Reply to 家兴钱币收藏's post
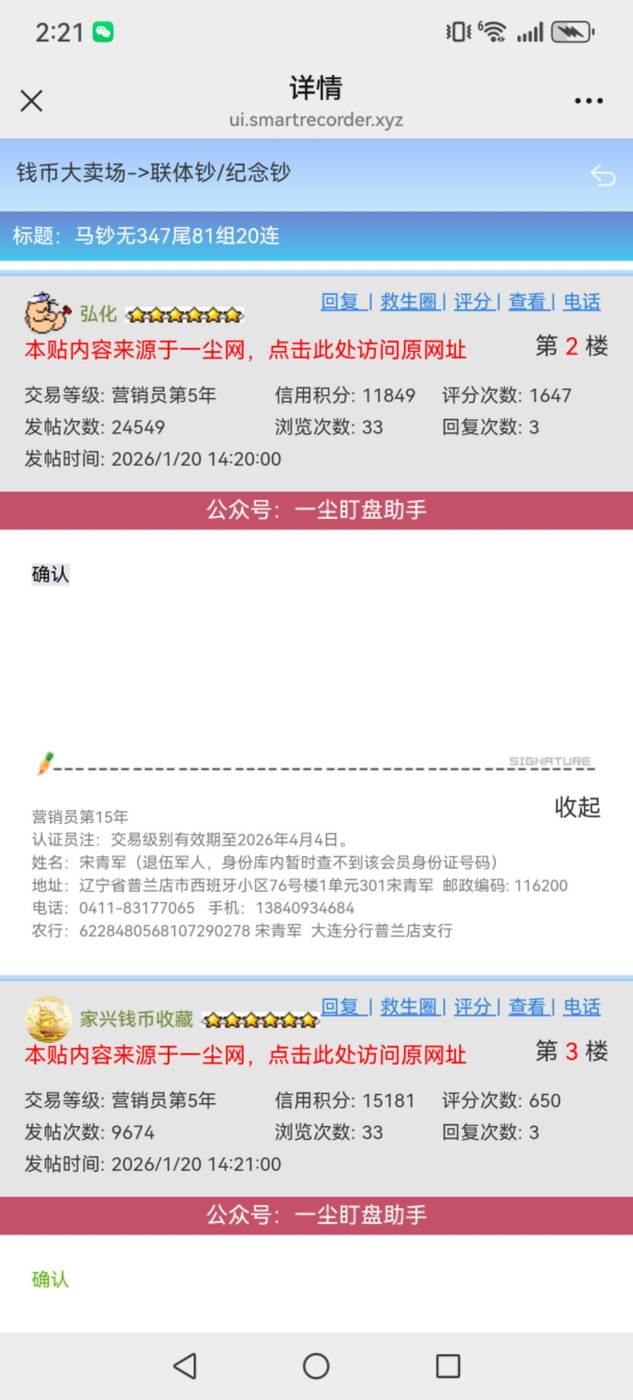The width and height of the screenshot is (633, 1400). point(344,1007)
